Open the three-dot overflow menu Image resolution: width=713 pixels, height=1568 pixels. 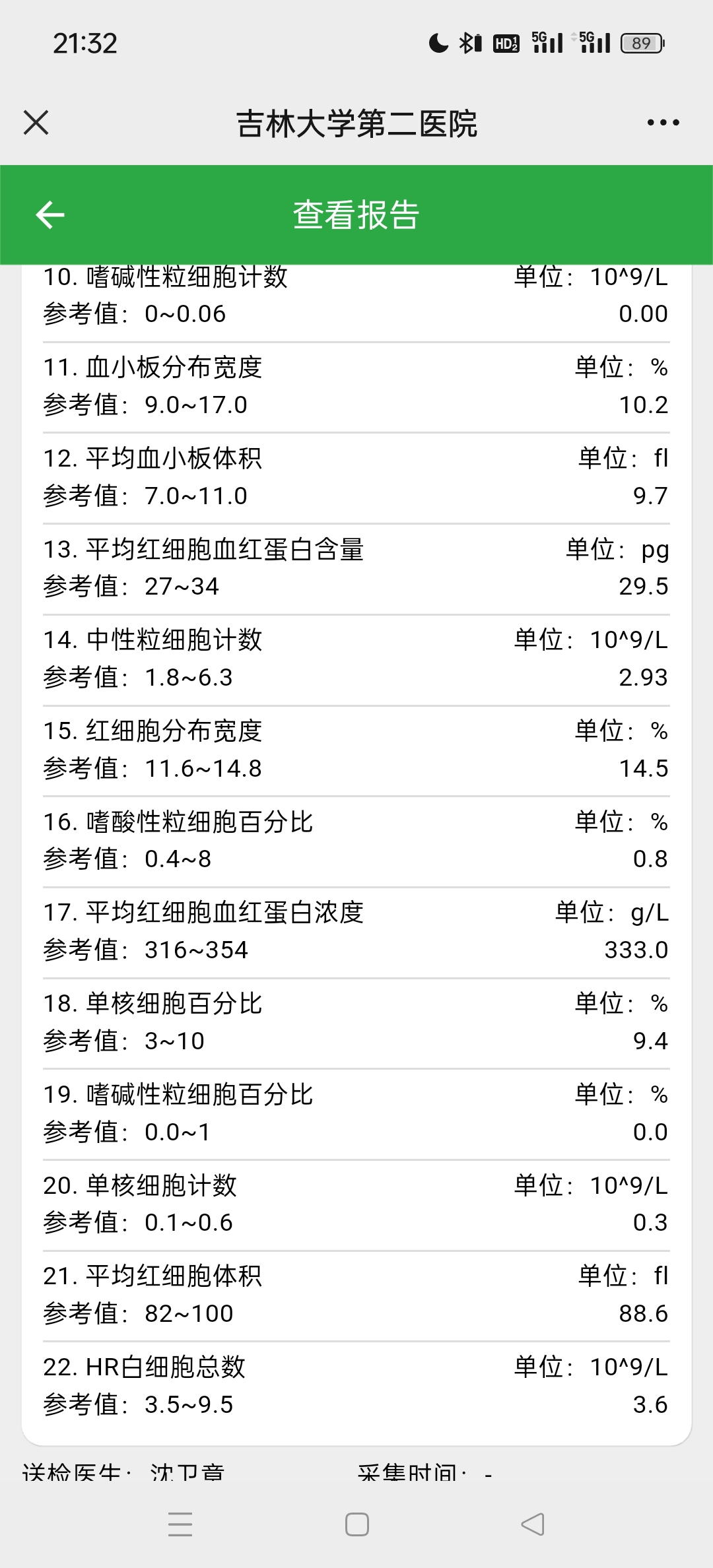(x=663, y=123)
